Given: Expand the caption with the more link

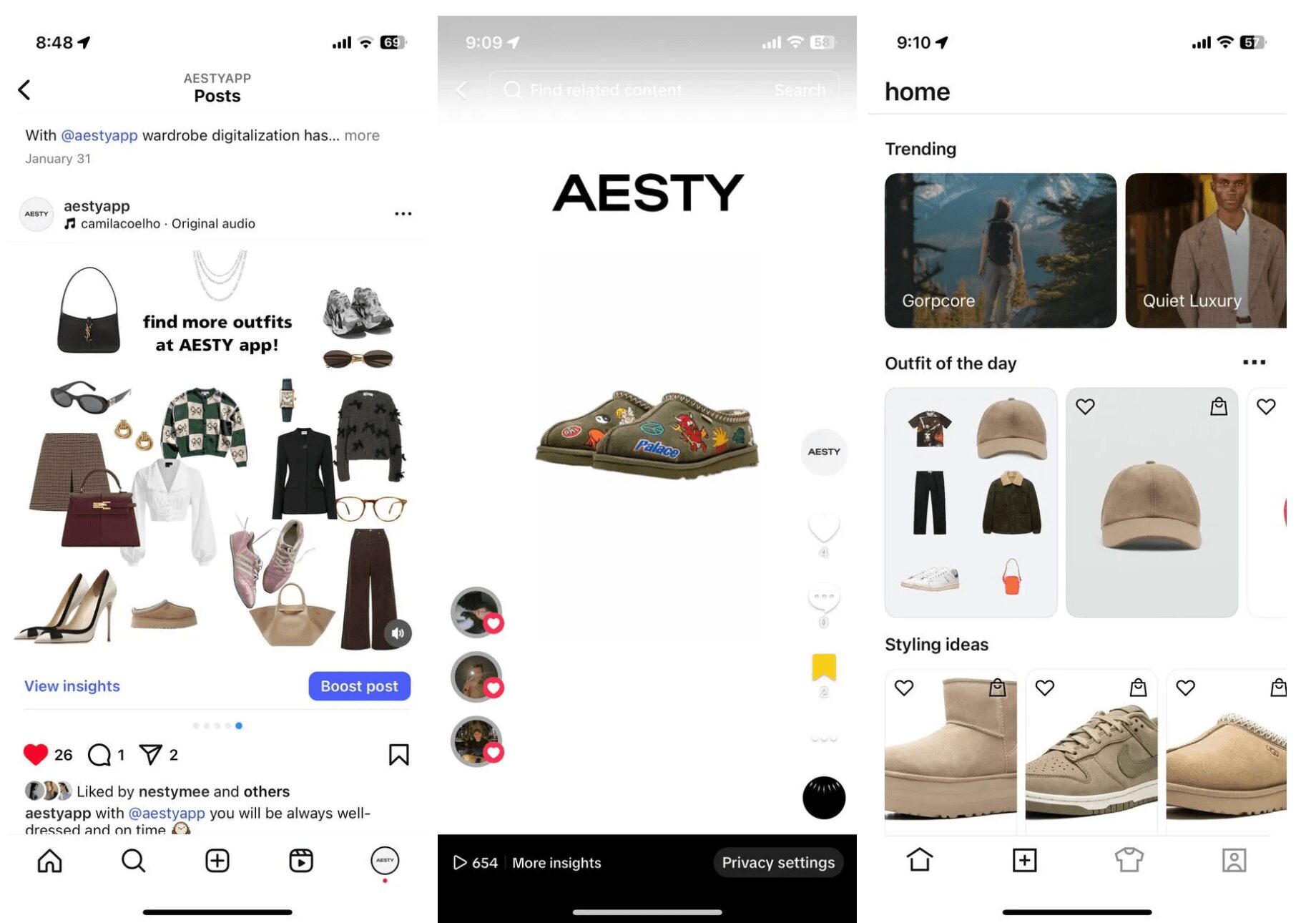Looking at the screenshot, I should coord(362,135).
